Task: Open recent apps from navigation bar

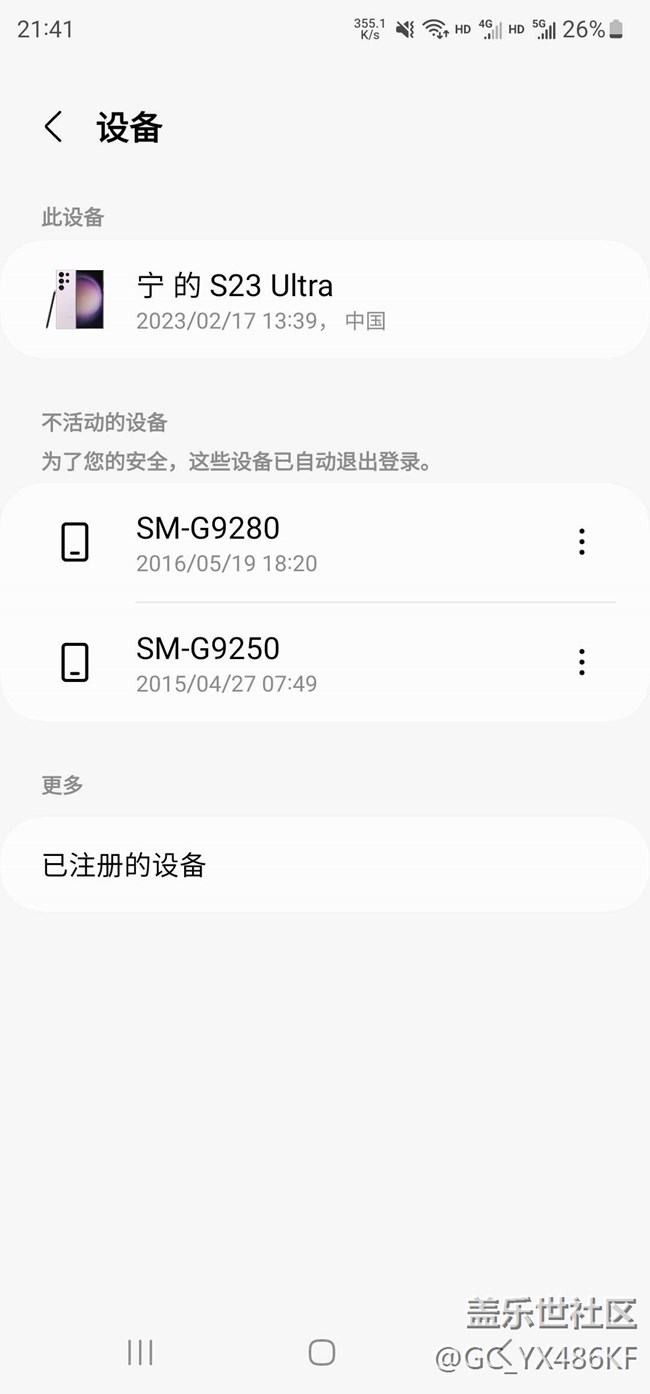Action: 140,1352
